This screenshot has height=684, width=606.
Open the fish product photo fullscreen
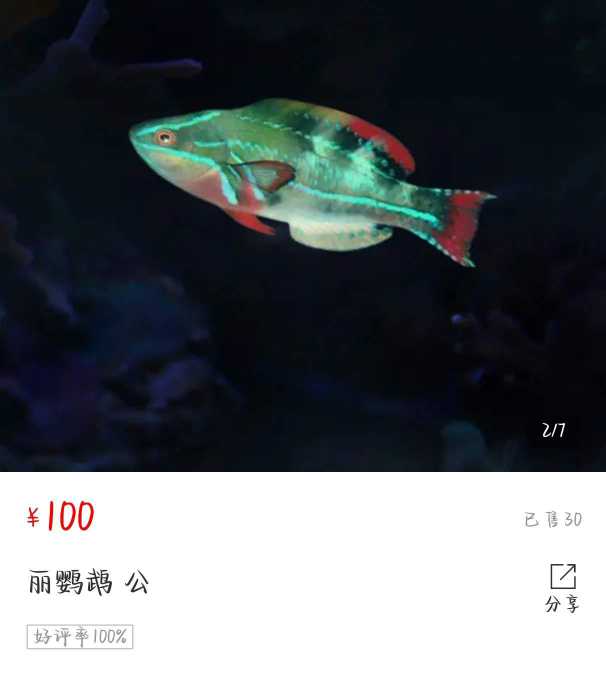[303, 235]
